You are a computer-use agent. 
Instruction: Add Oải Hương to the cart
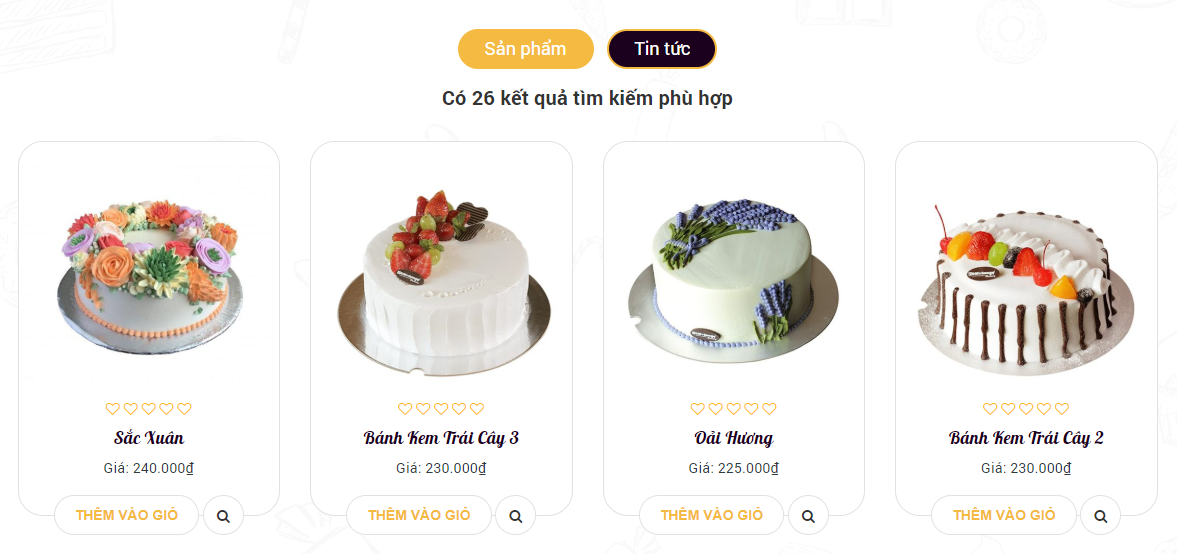pyautogui.click(x=711, y=515)
